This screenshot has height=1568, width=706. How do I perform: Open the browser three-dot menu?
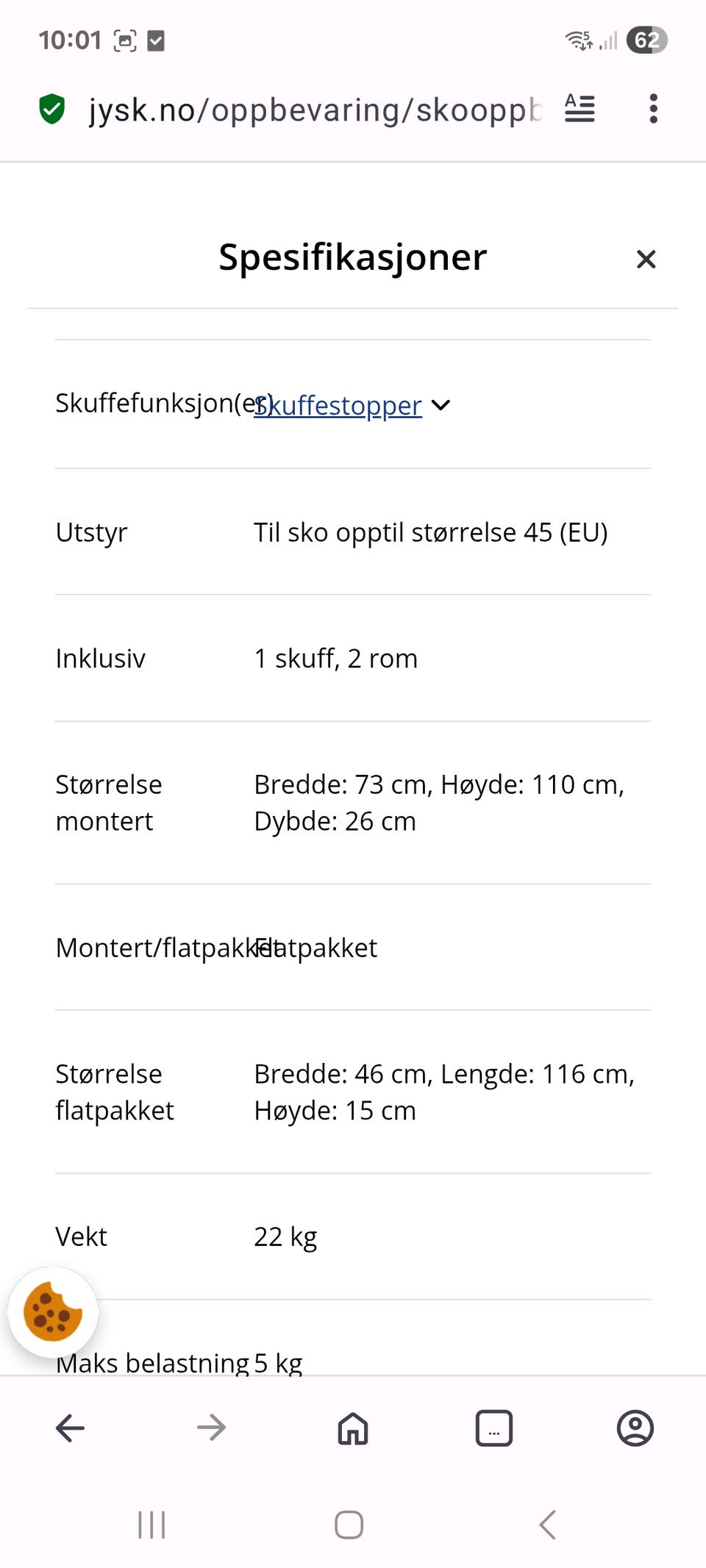(x=653, y=108)
